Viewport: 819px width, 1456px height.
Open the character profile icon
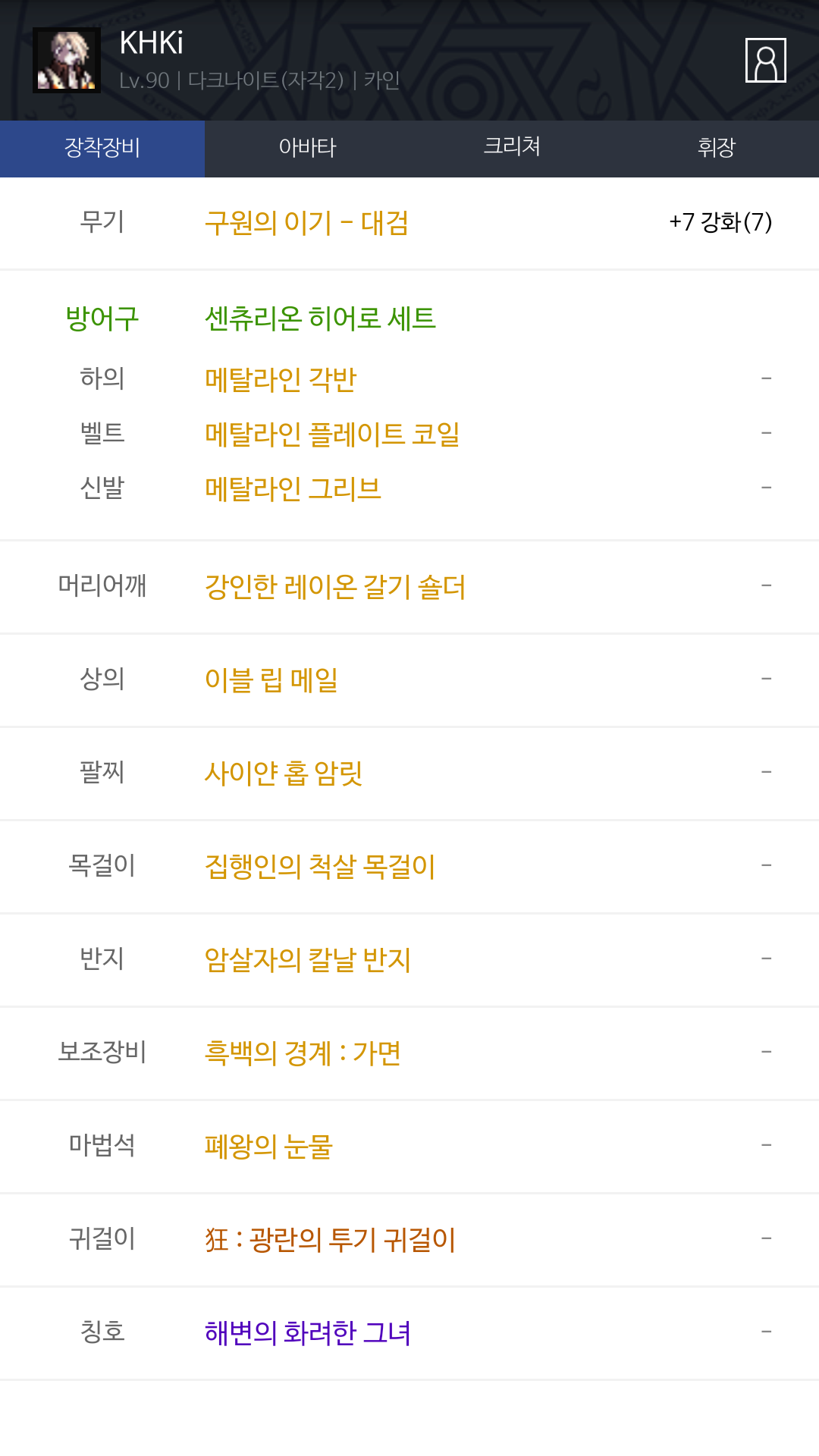point(765,60)
